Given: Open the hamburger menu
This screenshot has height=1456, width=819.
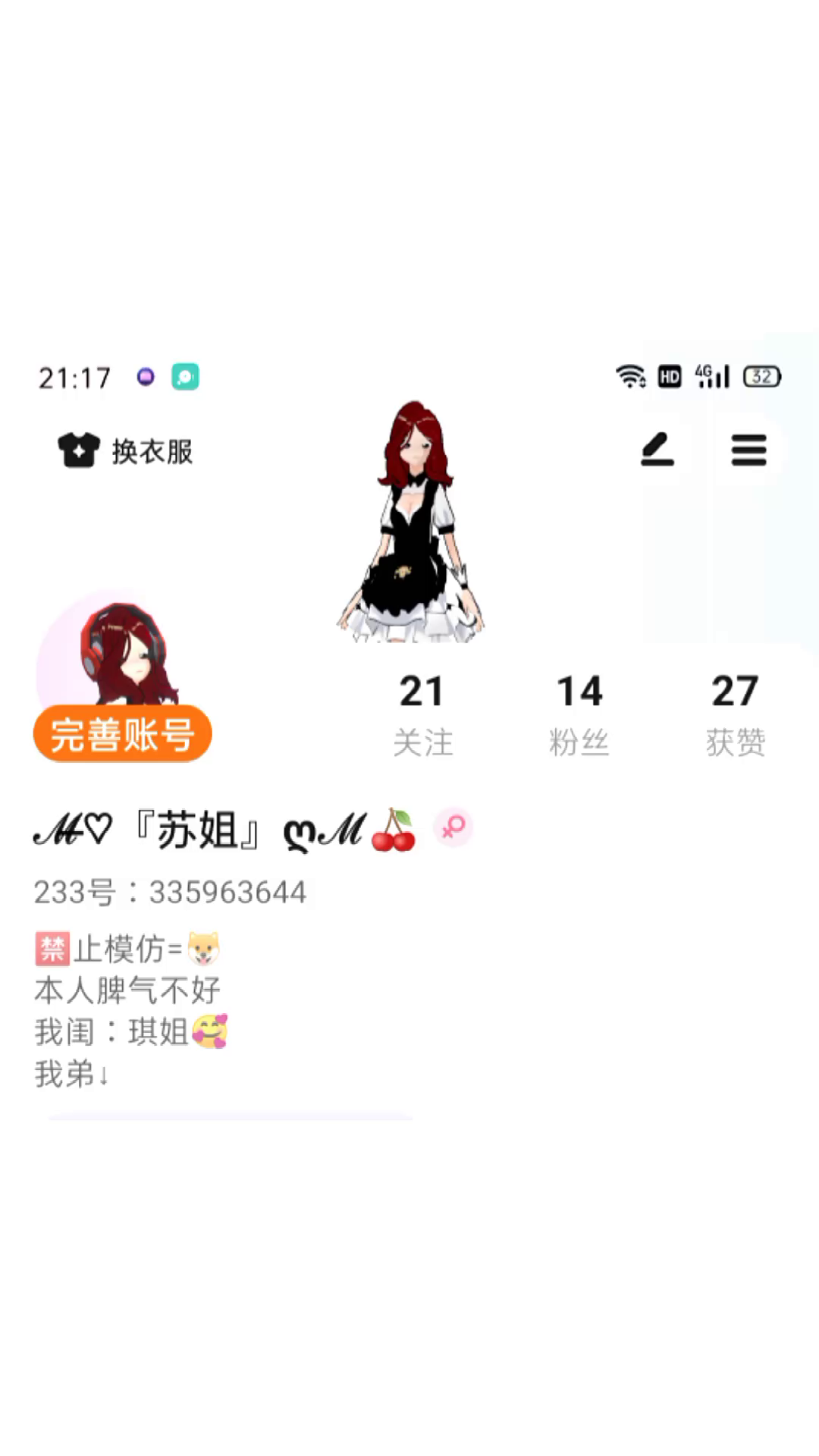Looking at the screenshot, I should (748, 450).
